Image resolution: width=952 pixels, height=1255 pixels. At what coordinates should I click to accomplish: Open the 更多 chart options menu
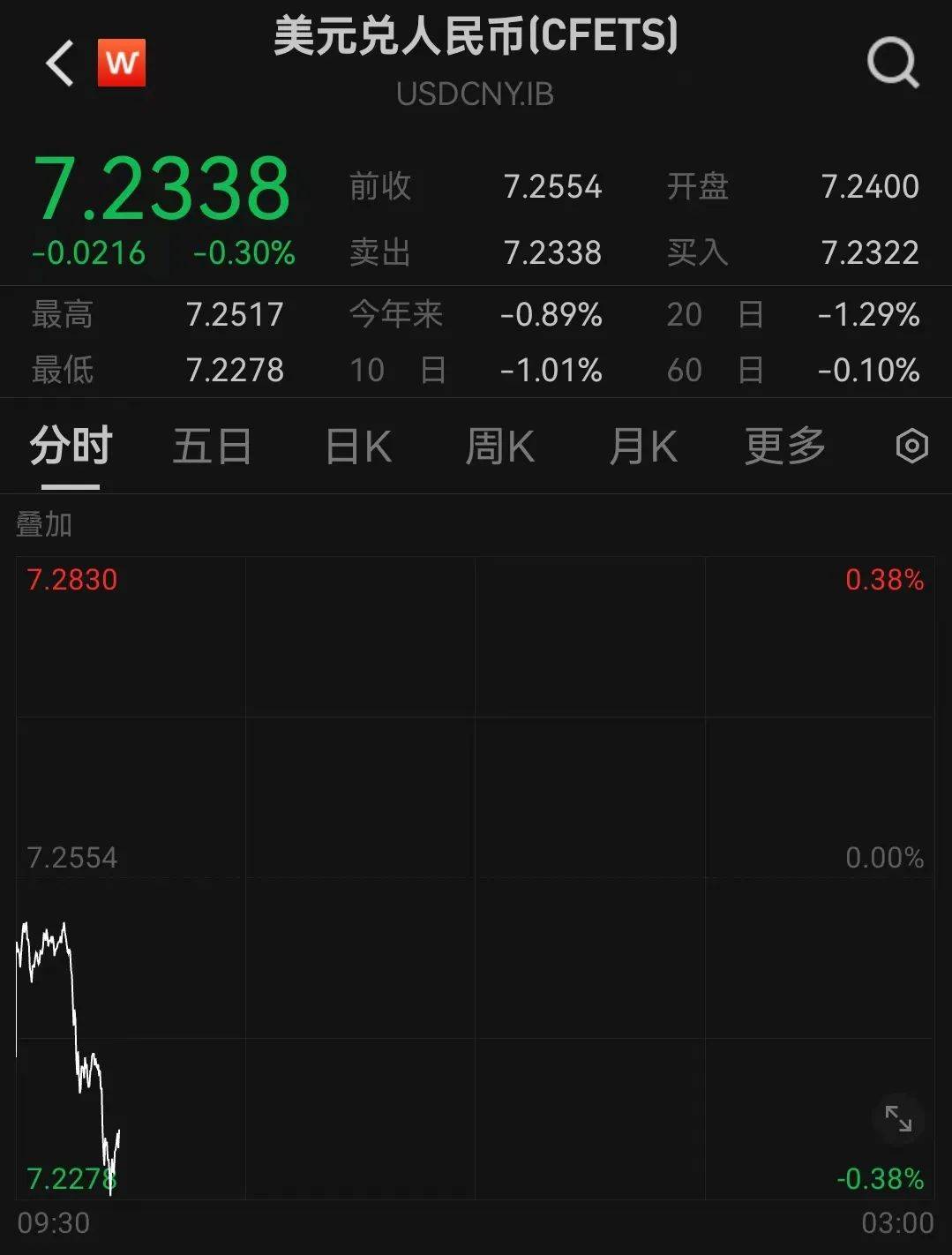click(x=783, y=447)
